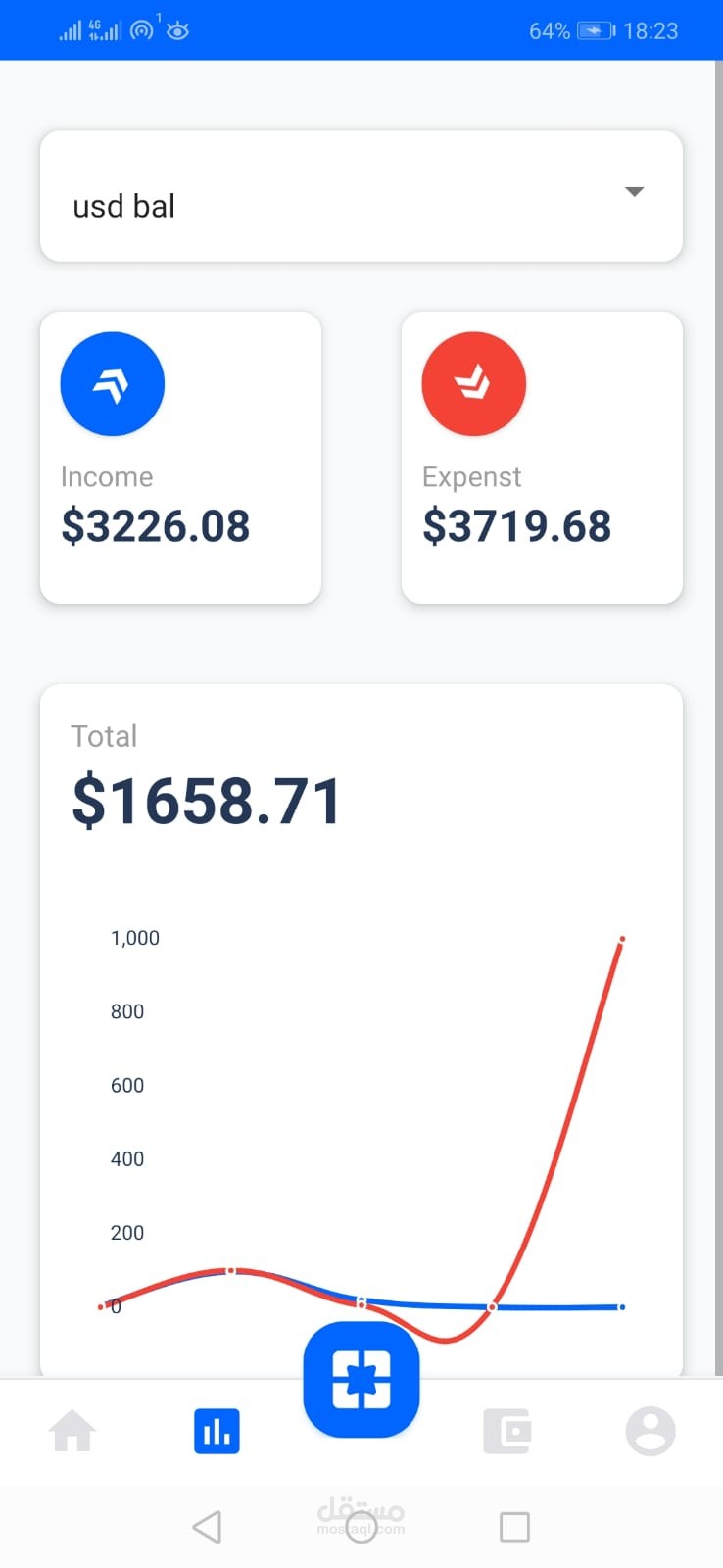Tap the blue center add button

pos(361,1380)
